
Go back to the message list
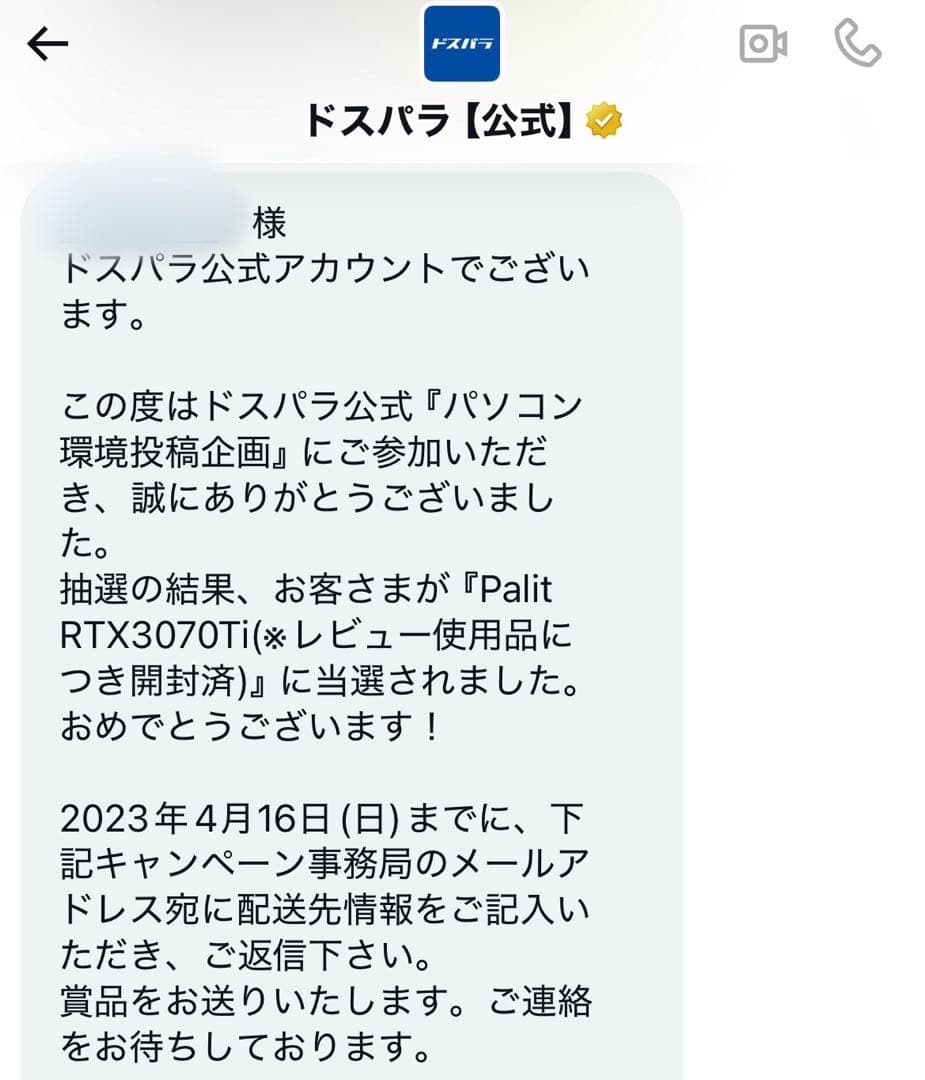[47, 44]
